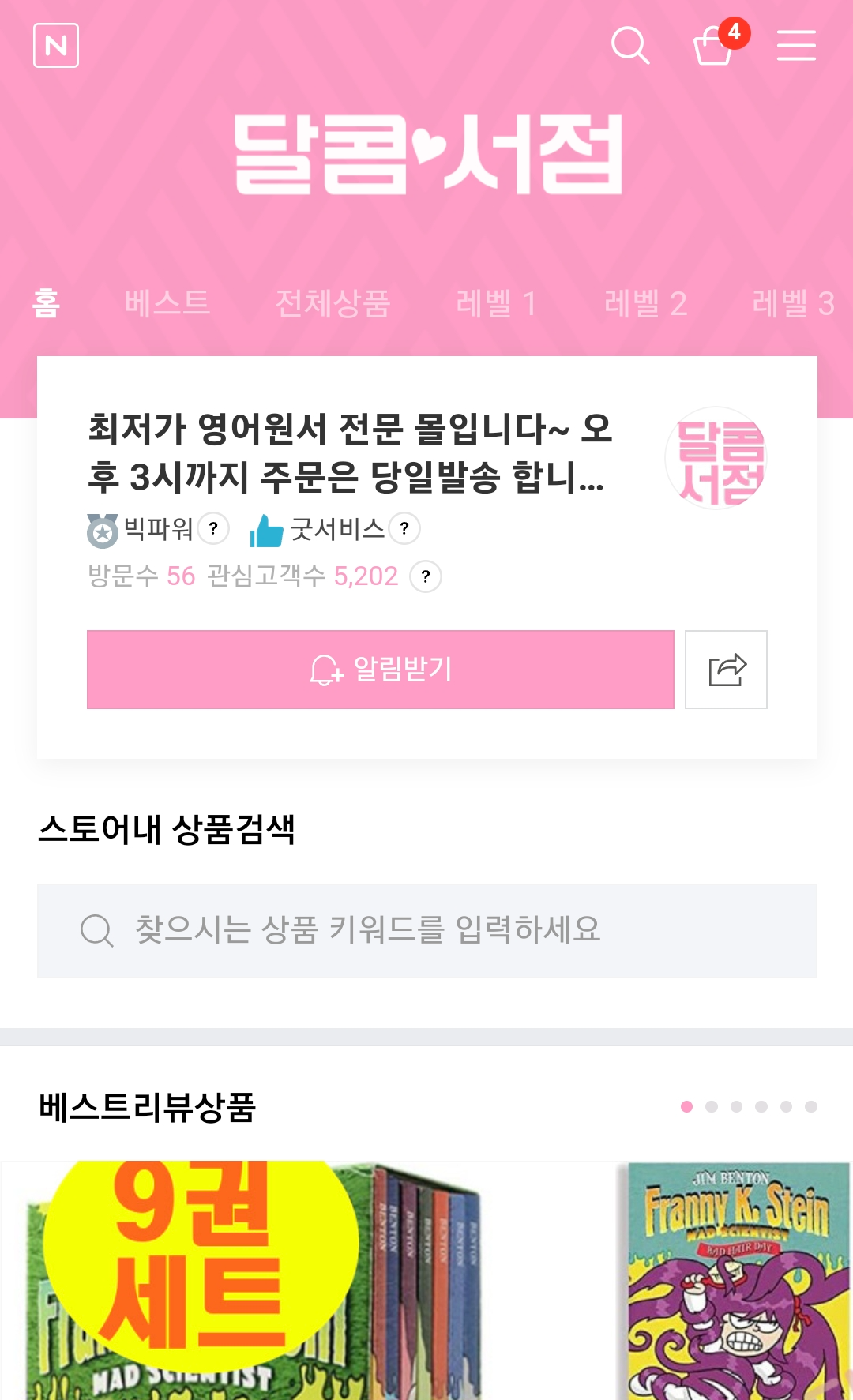Open the help tooltip next to 굿서비스
The image size is (853, 1400).
[404, 529]
